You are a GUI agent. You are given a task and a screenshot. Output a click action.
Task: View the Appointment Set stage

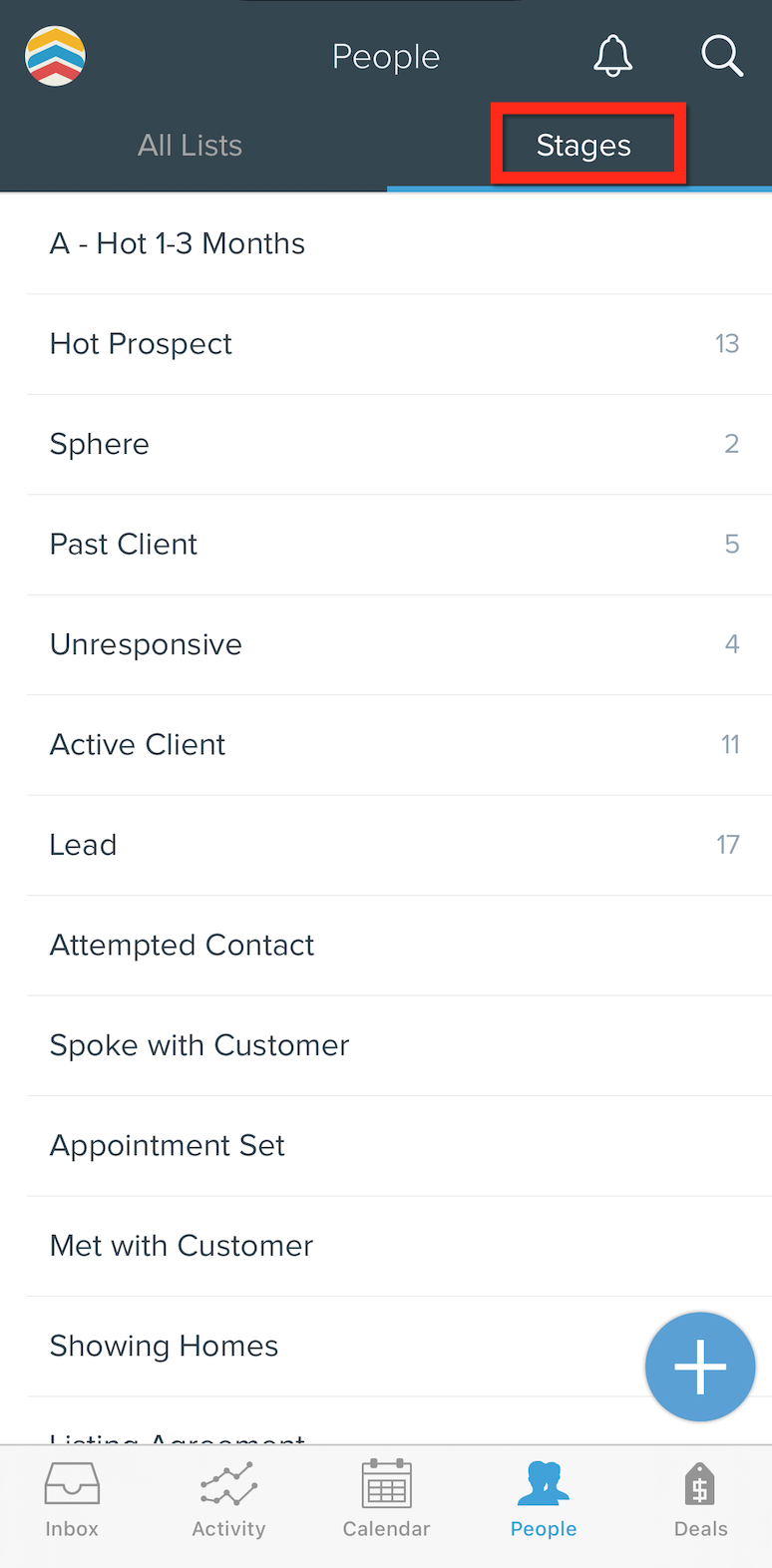click(x=399, y=1146)
